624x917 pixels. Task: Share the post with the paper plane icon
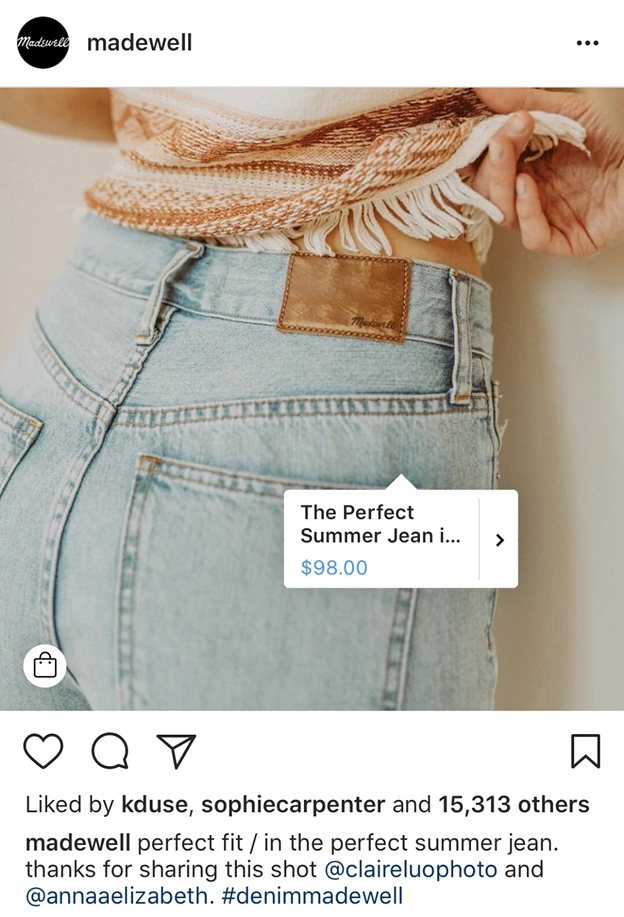[176, 751]
